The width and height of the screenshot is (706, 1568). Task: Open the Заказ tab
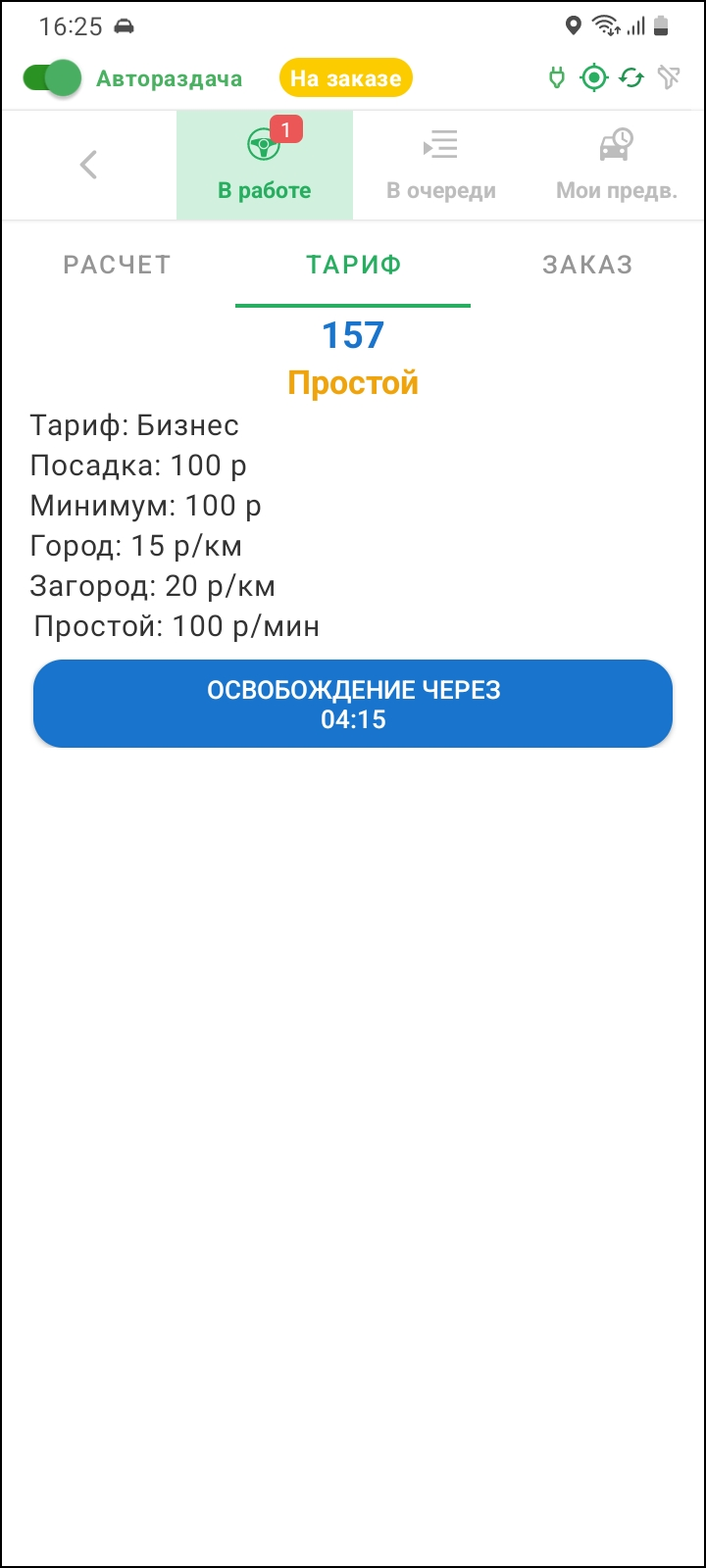click(587, 265)
